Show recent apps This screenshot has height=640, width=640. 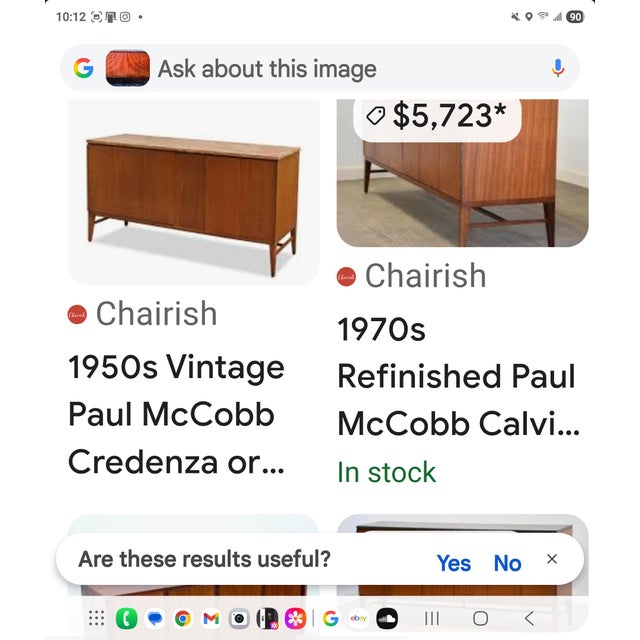click(433, 618)
